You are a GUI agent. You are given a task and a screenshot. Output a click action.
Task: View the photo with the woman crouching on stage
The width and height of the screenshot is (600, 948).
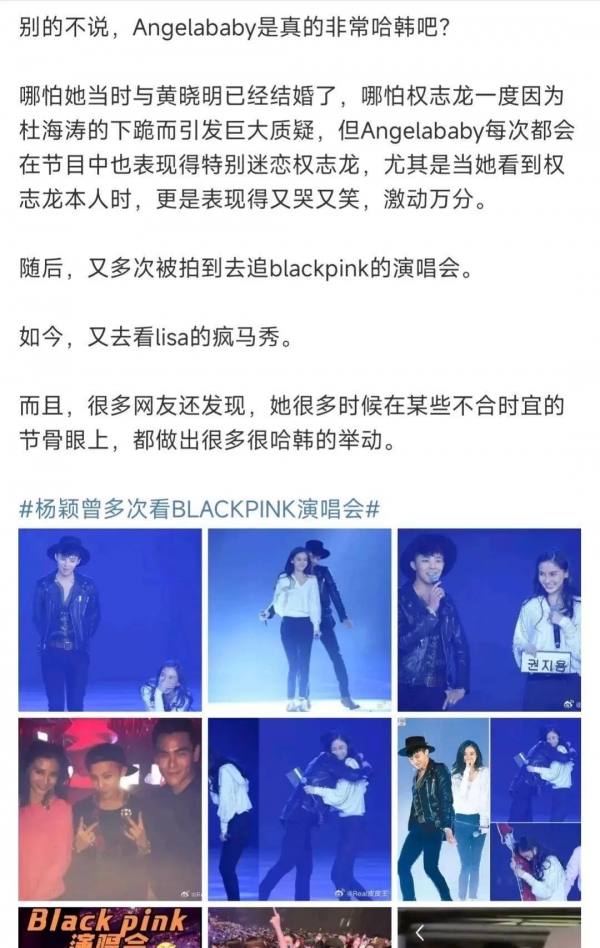(x=110, y=619)
